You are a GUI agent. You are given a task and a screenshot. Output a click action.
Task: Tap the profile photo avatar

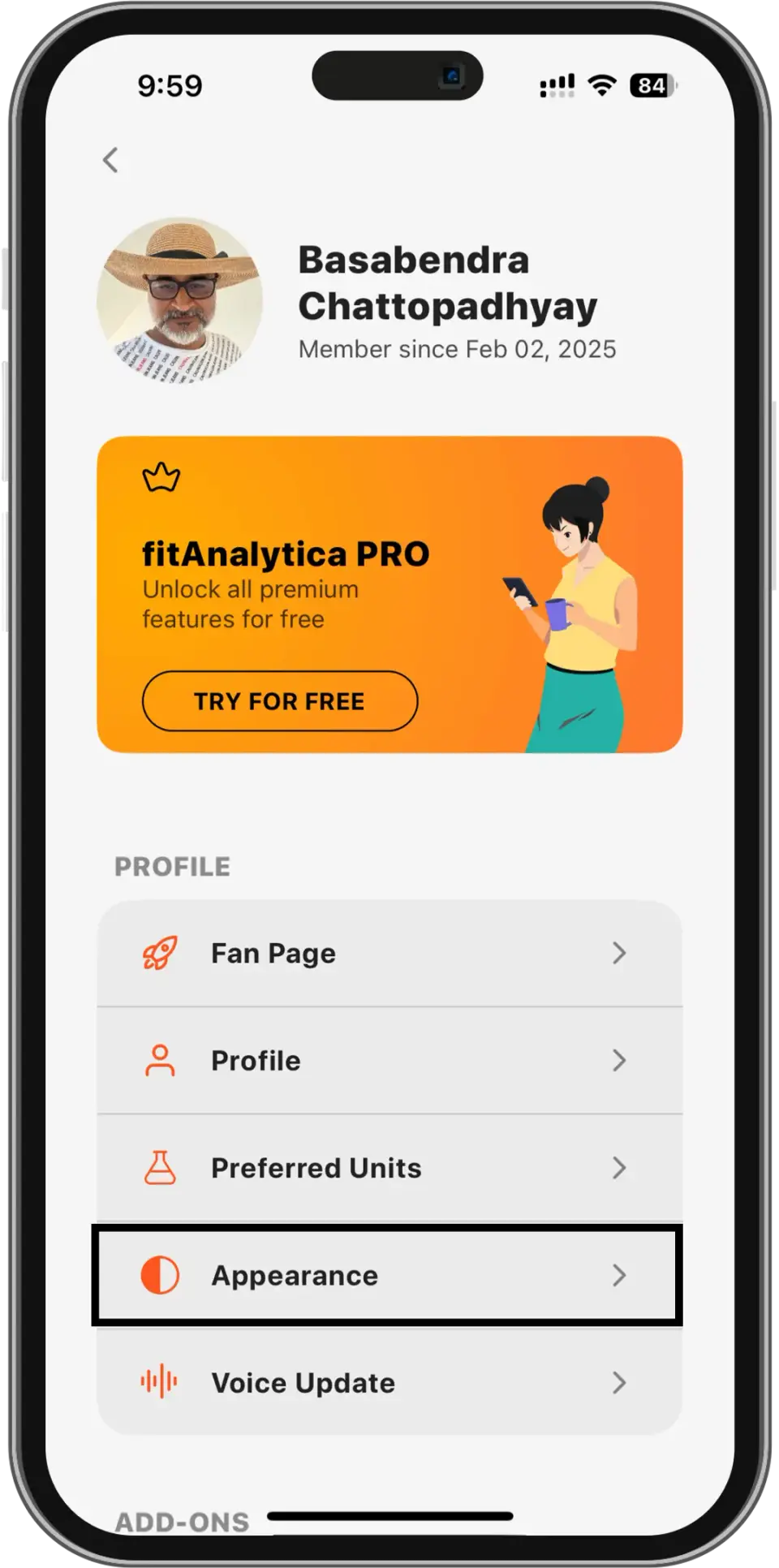pyautogui.click(x=179, y=300)
